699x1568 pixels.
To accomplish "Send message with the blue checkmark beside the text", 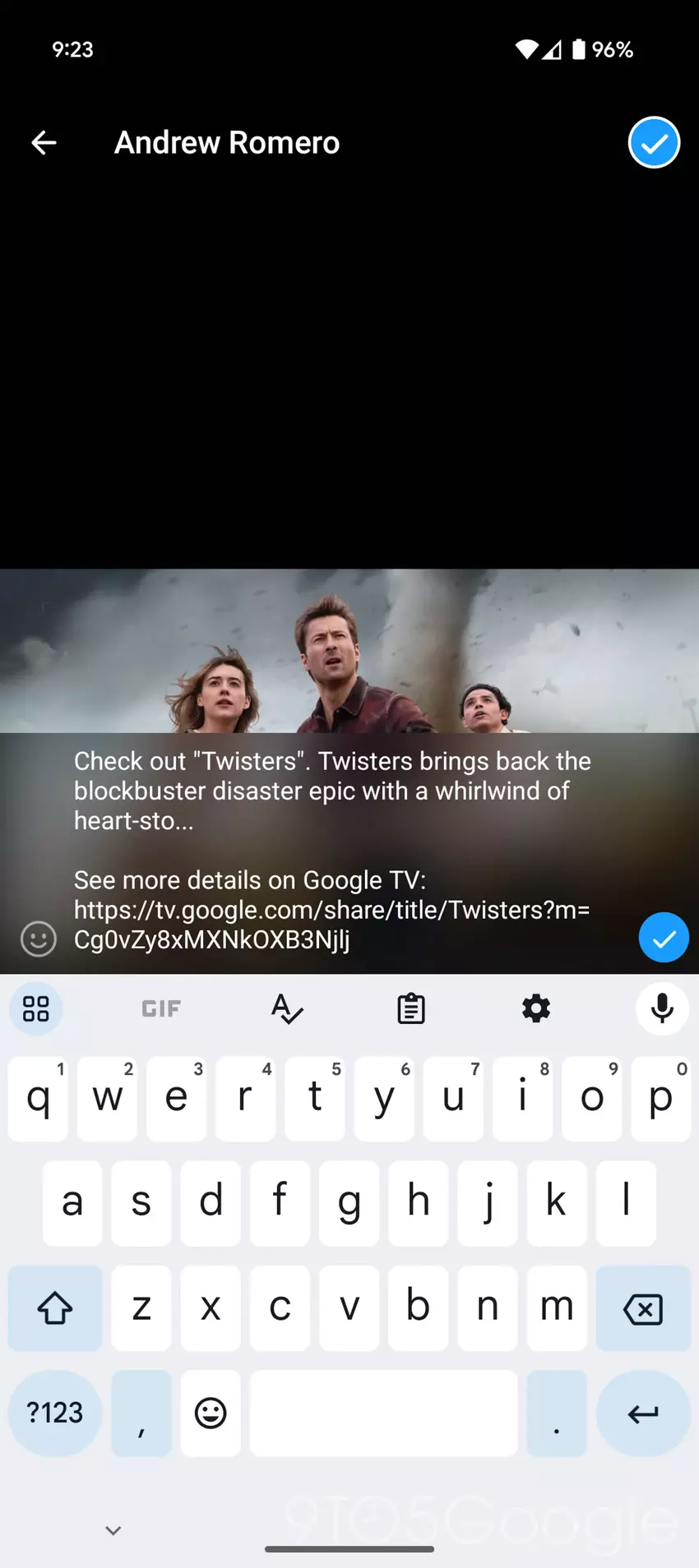I will pos(663,938).
